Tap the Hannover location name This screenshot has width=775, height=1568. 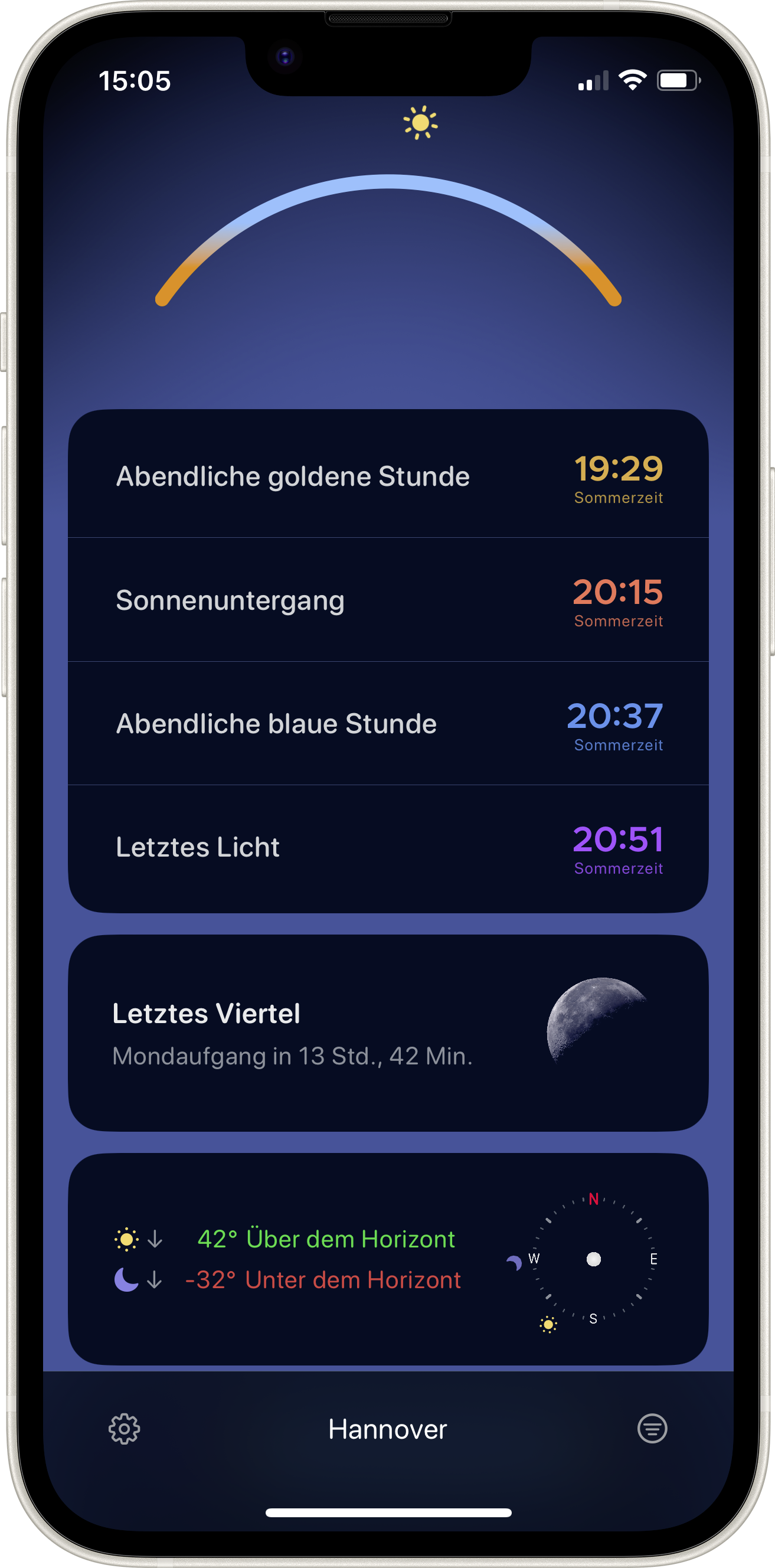click(x=388, y=1429)
